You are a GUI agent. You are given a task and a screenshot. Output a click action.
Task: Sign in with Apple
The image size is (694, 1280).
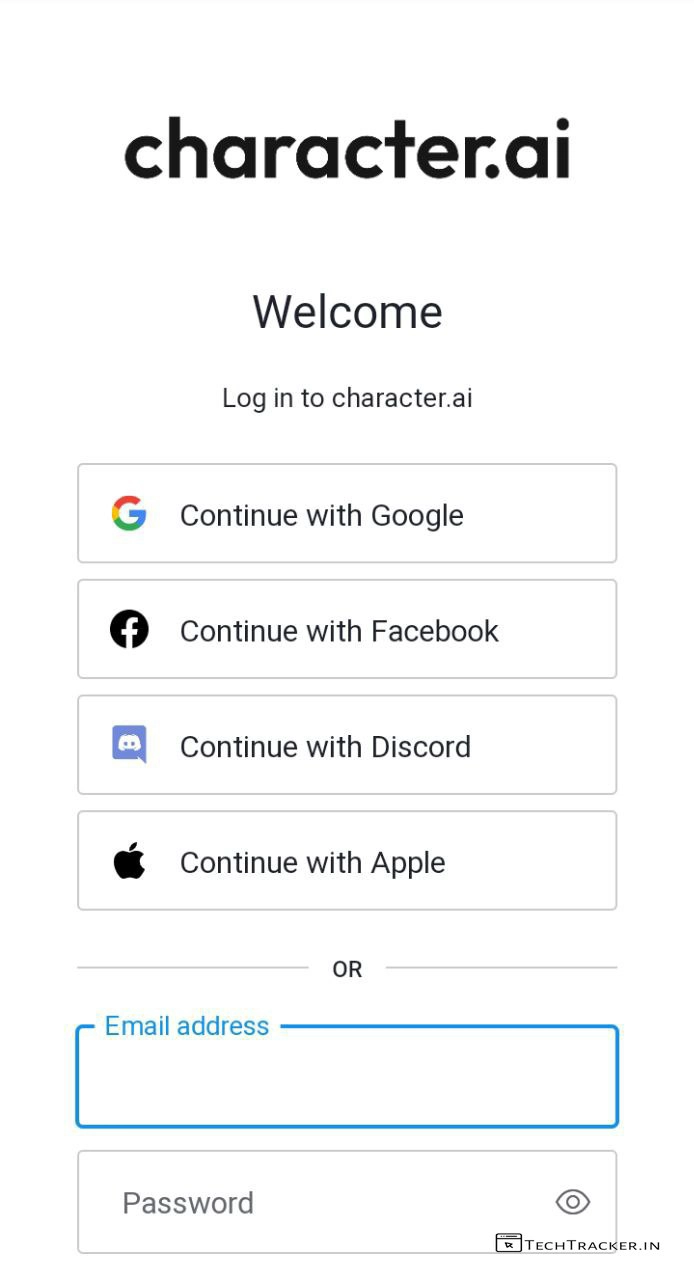pos(346,861)
